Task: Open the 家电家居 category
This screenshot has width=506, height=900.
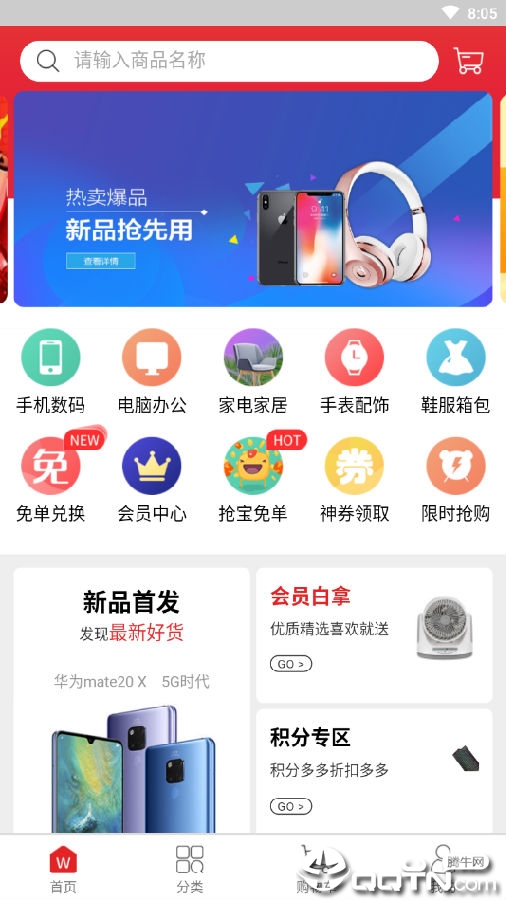Action: [x=253, y=372]
